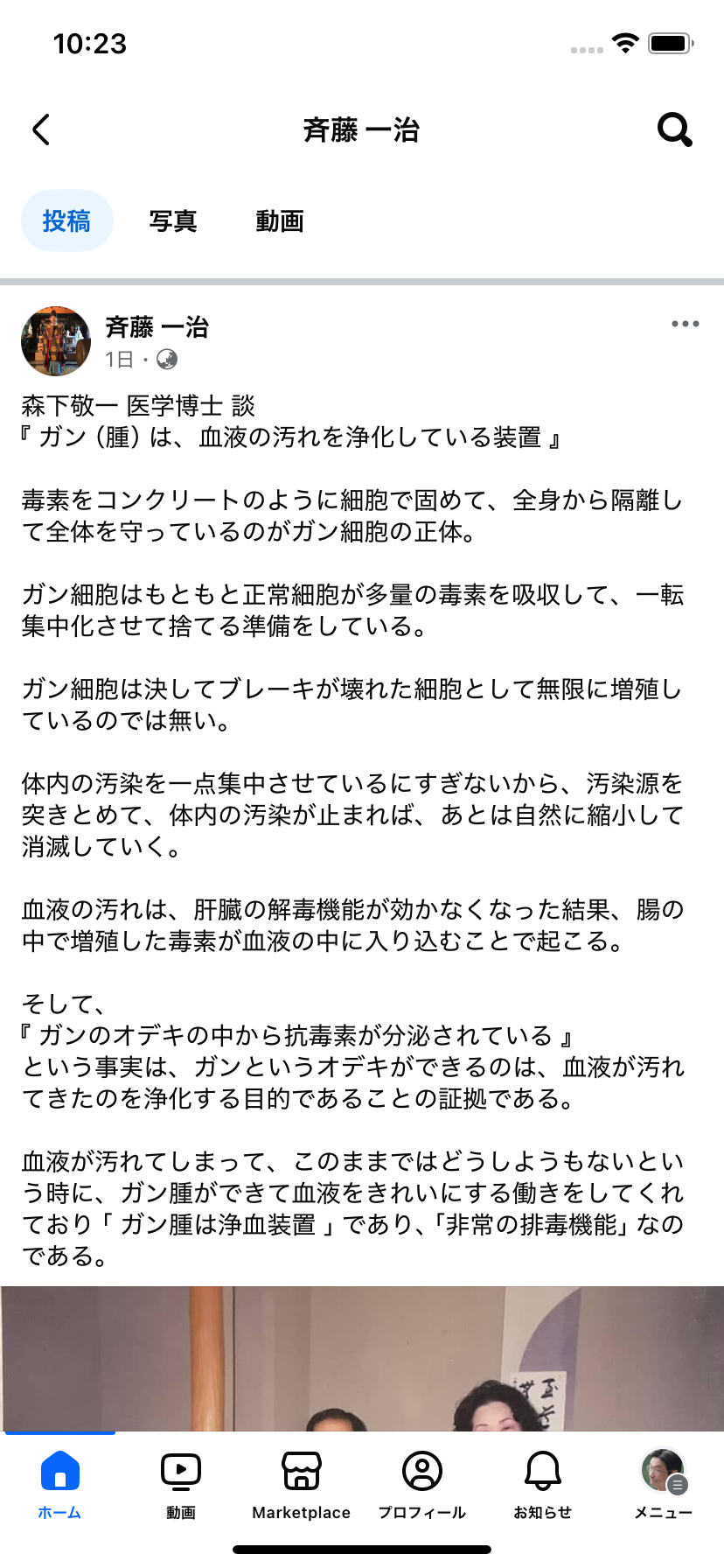Open the メニュー tab
Screen dimensions: 724x1568
(x=663, y=1482)
